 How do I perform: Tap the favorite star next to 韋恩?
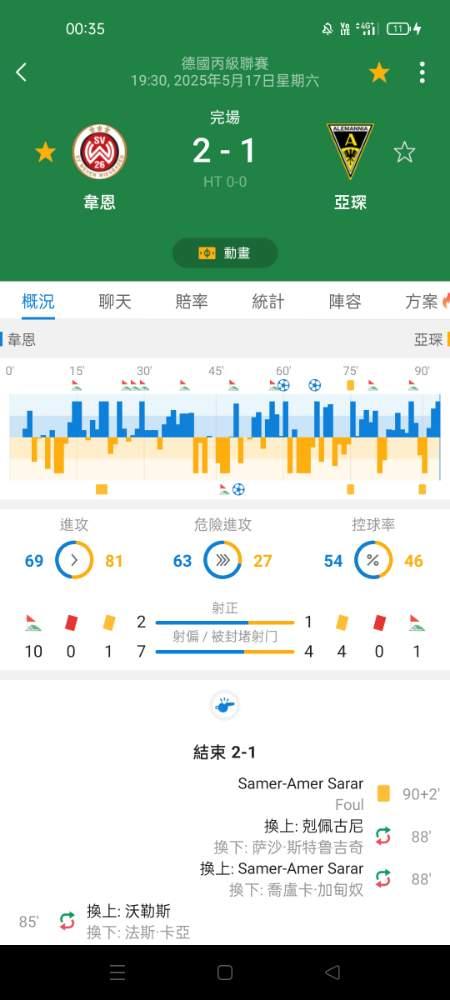[x=45, y=152]
